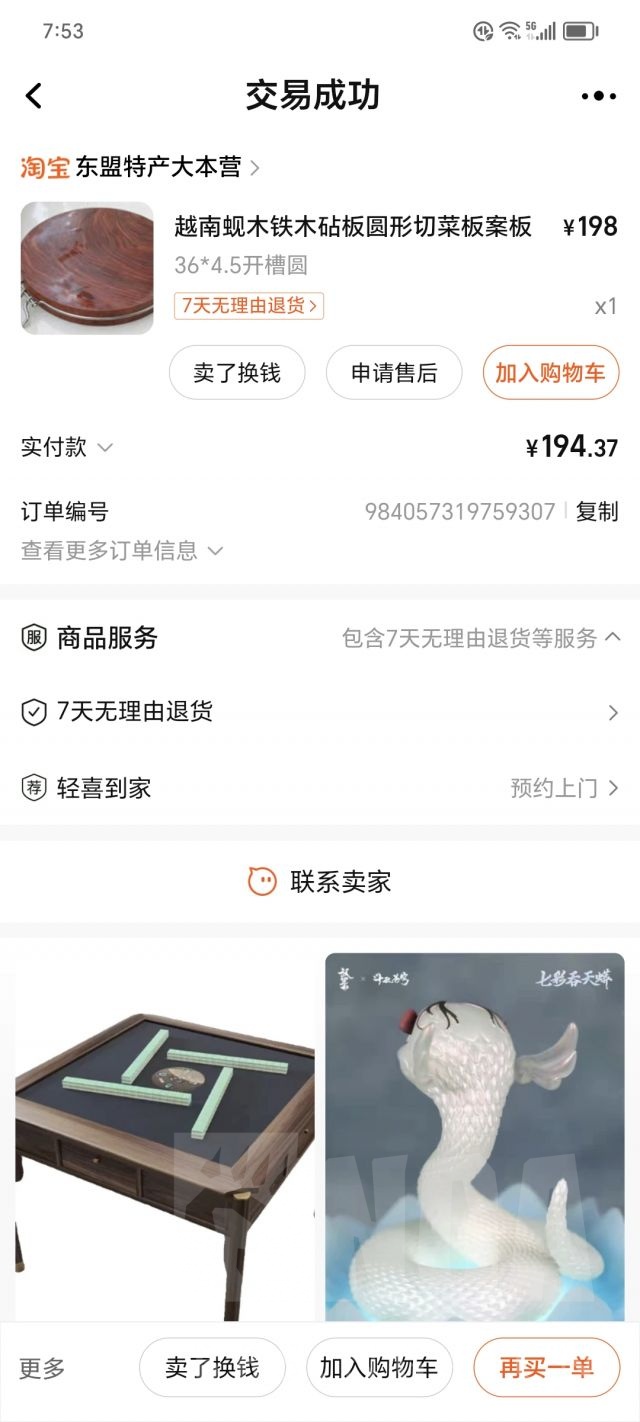This screenshot has height=1422, width=640.
Task: Contact the seller via 联系卖家
Action: [320, 881]
